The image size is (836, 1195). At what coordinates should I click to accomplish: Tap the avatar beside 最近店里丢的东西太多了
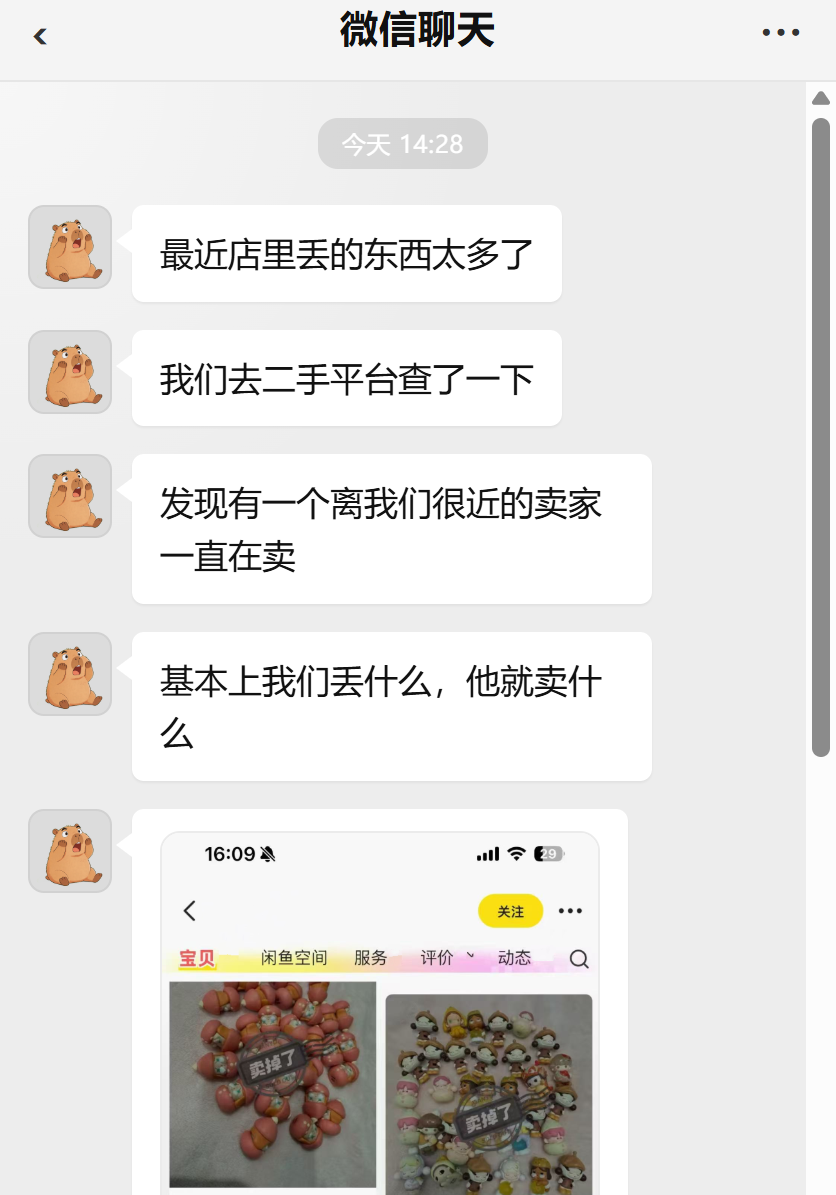point(70,247)
